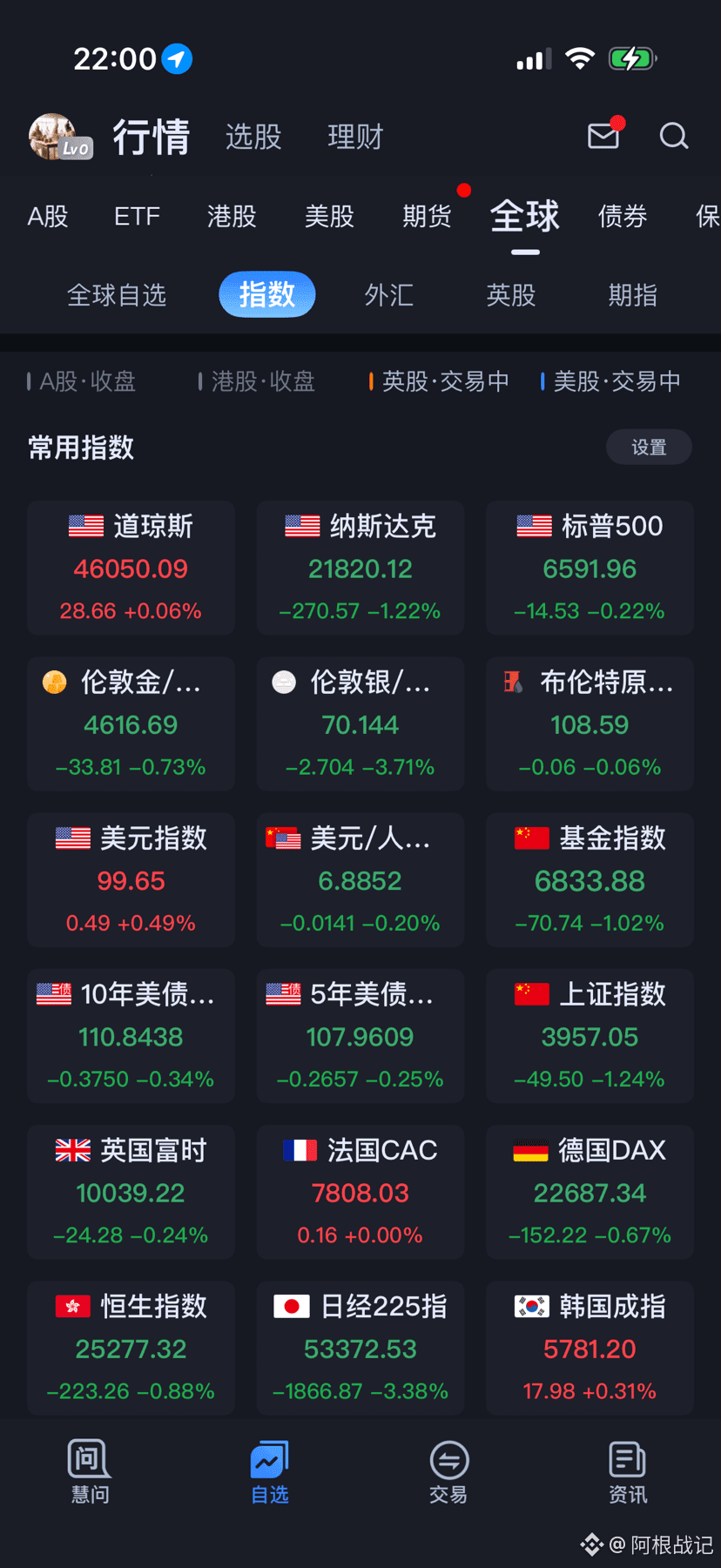This screenshot has width=721, height=1568.
Task: Open the 纳斯达克 index card
Action: [360, 568]
